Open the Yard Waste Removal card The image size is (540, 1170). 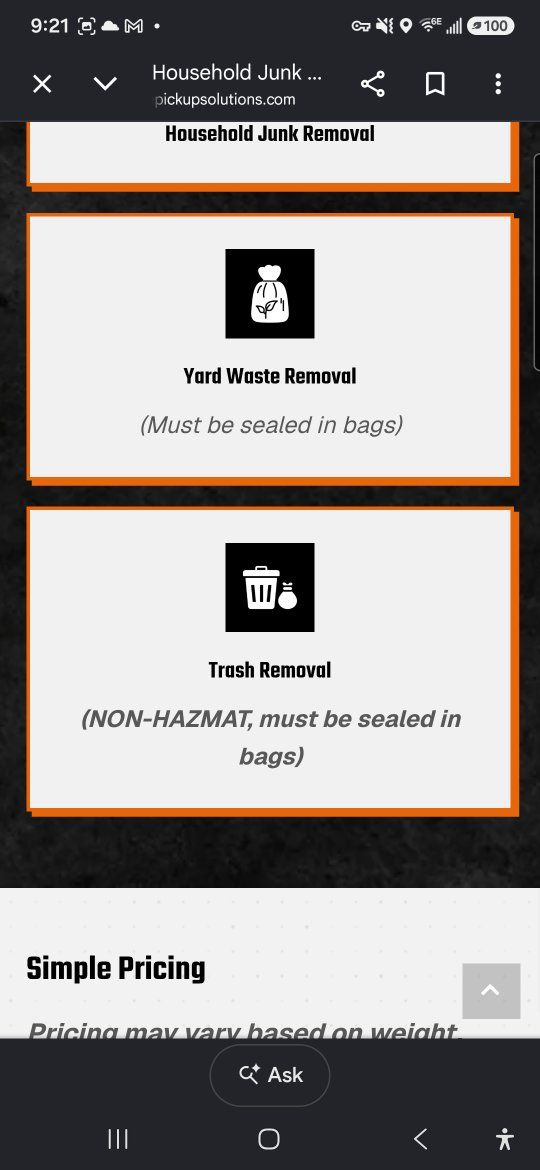270,347
